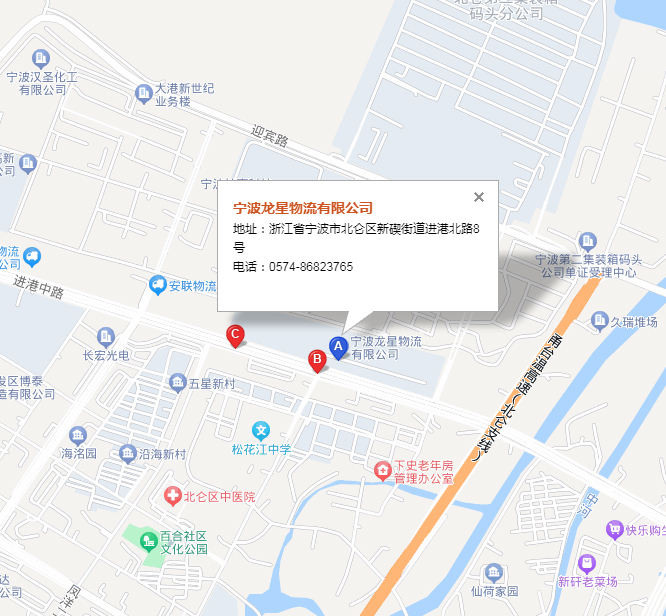Viewport: 666px width, 616px height.
Task: Close the 宁波龙星物流有限公司 info popup
Action: (479, 197)
